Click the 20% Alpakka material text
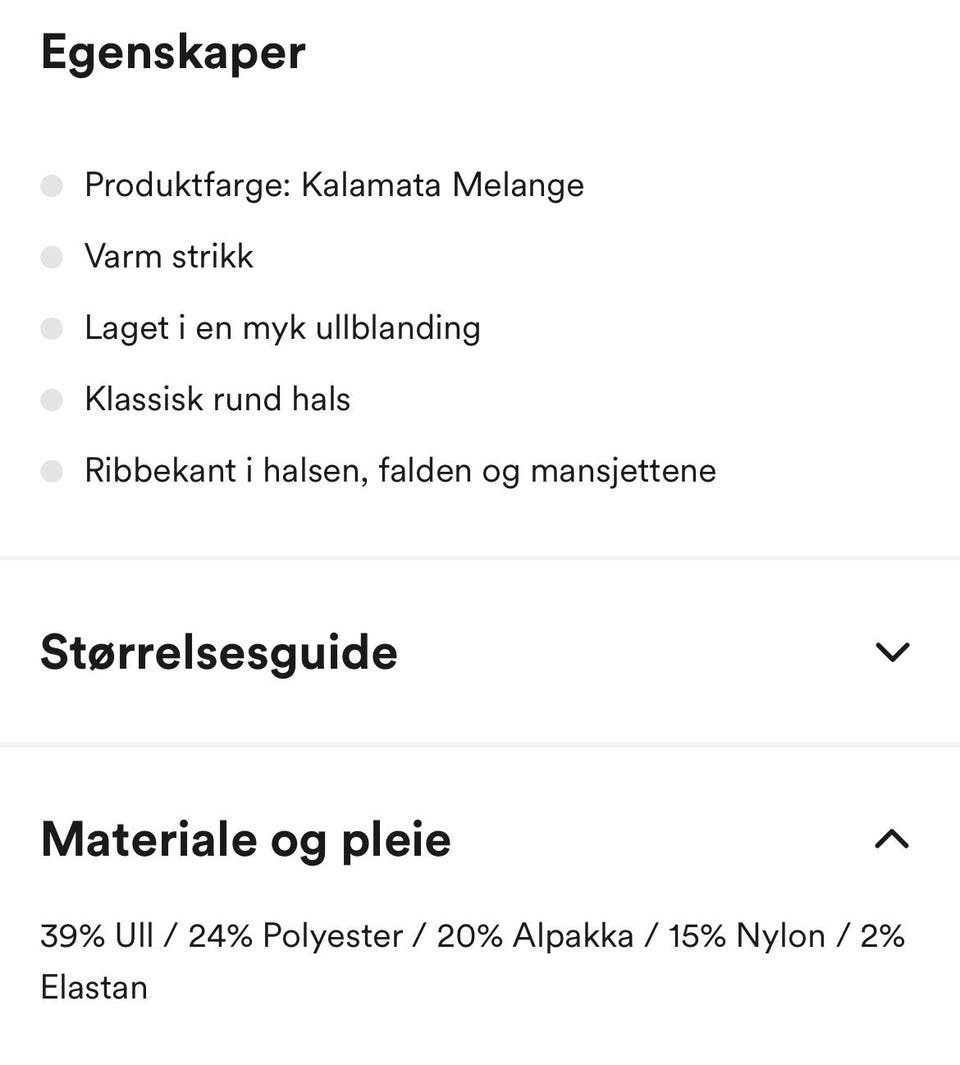Screen dimensions: 960x1065 (573, 936)
